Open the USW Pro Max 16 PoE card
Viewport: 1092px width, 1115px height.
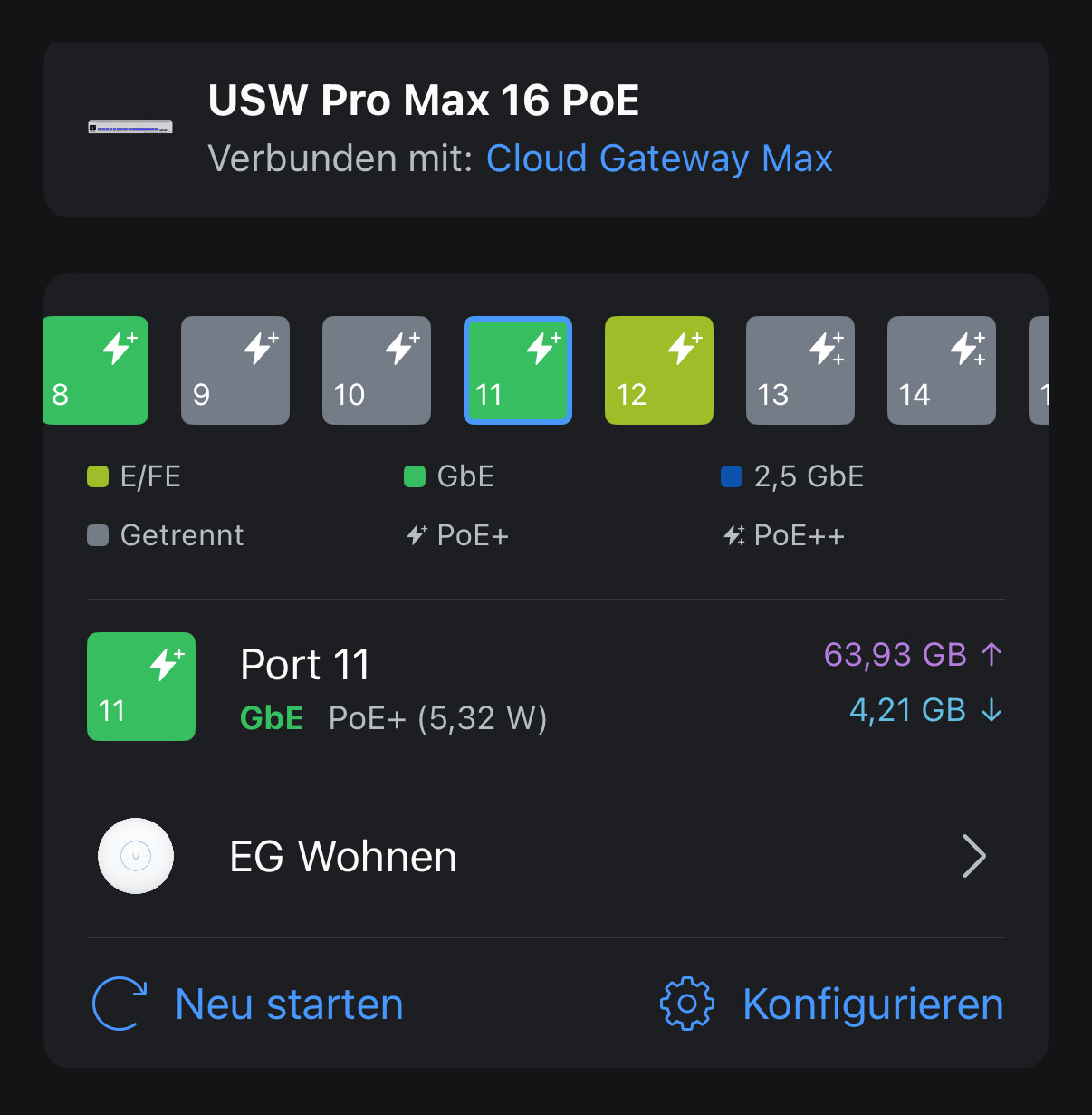pyautogui.click(x=424, y=101)
